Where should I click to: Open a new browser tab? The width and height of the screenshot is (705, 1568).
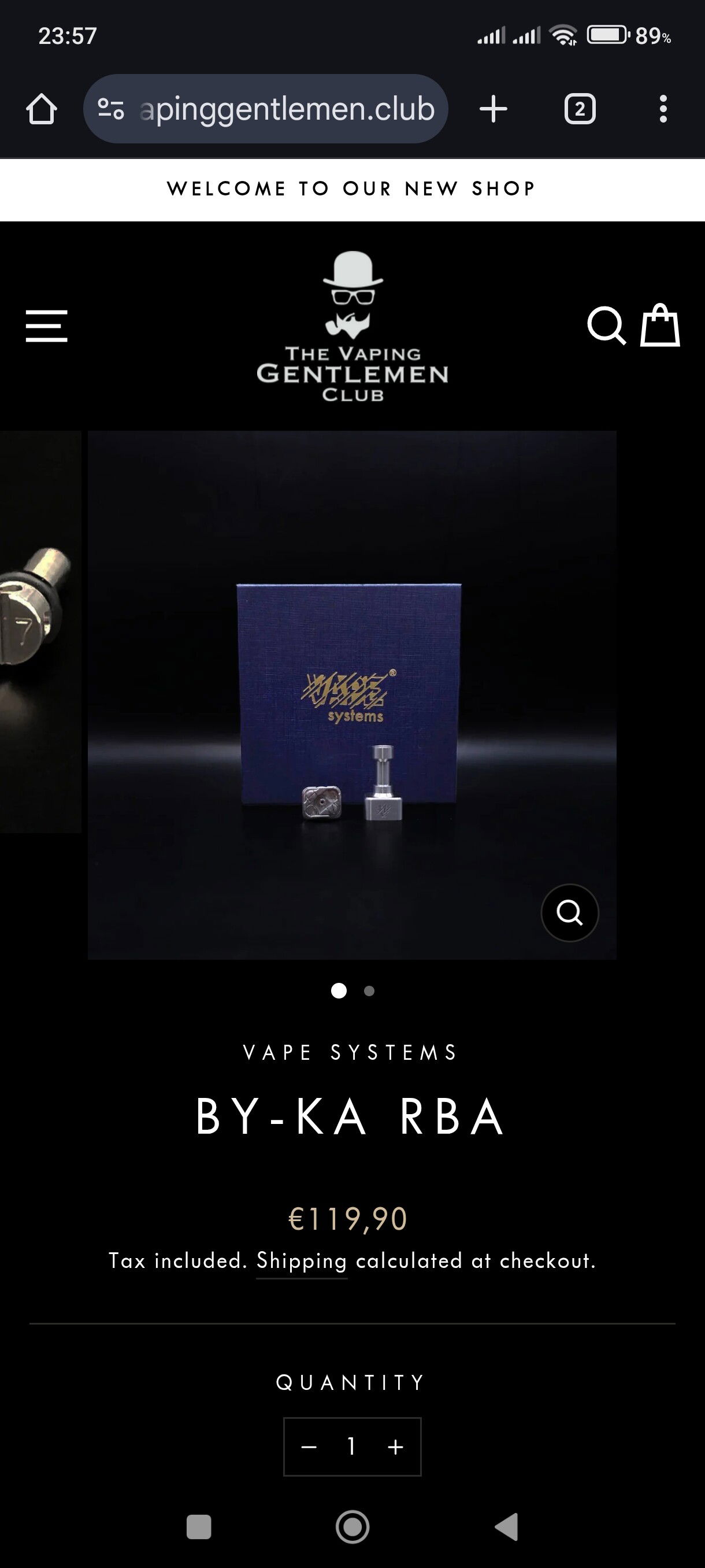(x=493, y=109)
